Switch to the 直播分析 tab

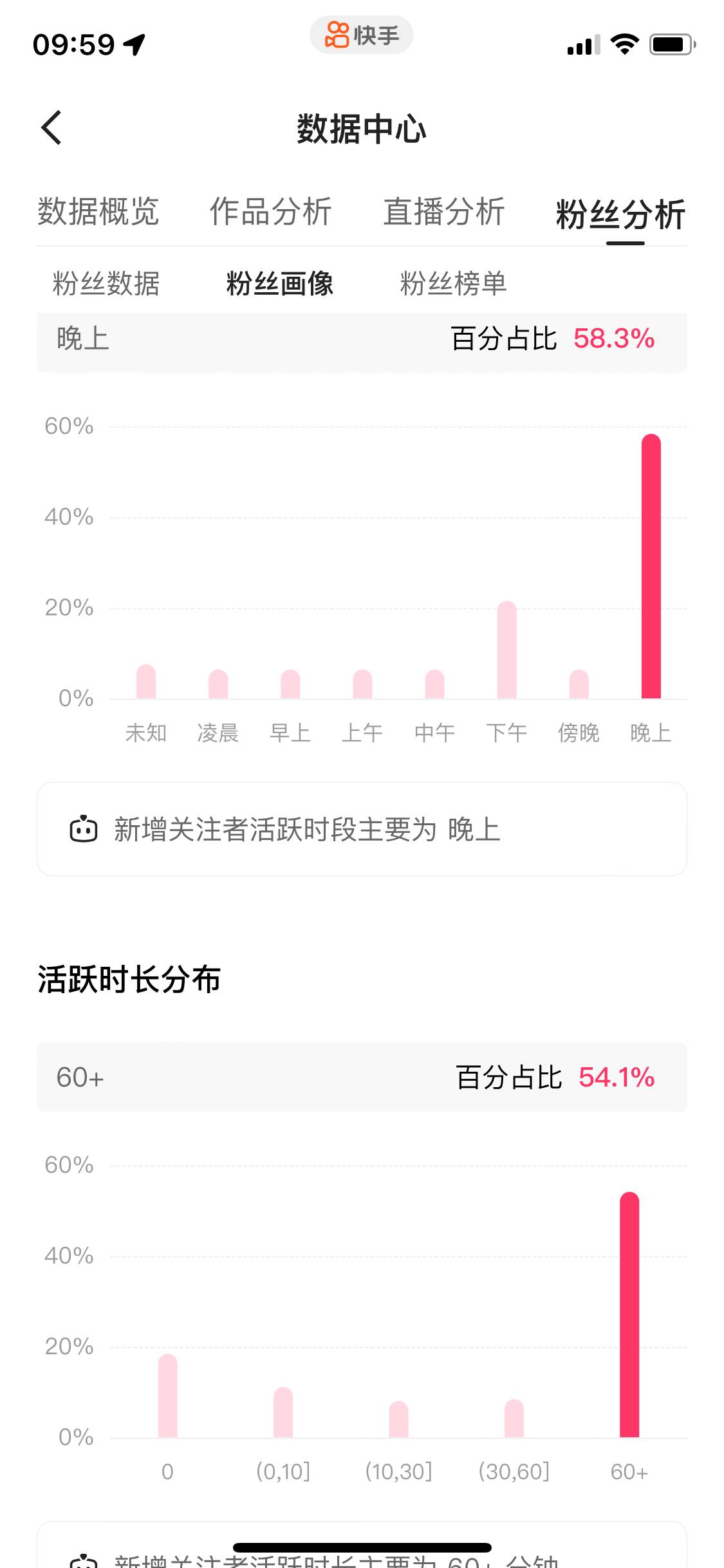click(x=444, y=212)
